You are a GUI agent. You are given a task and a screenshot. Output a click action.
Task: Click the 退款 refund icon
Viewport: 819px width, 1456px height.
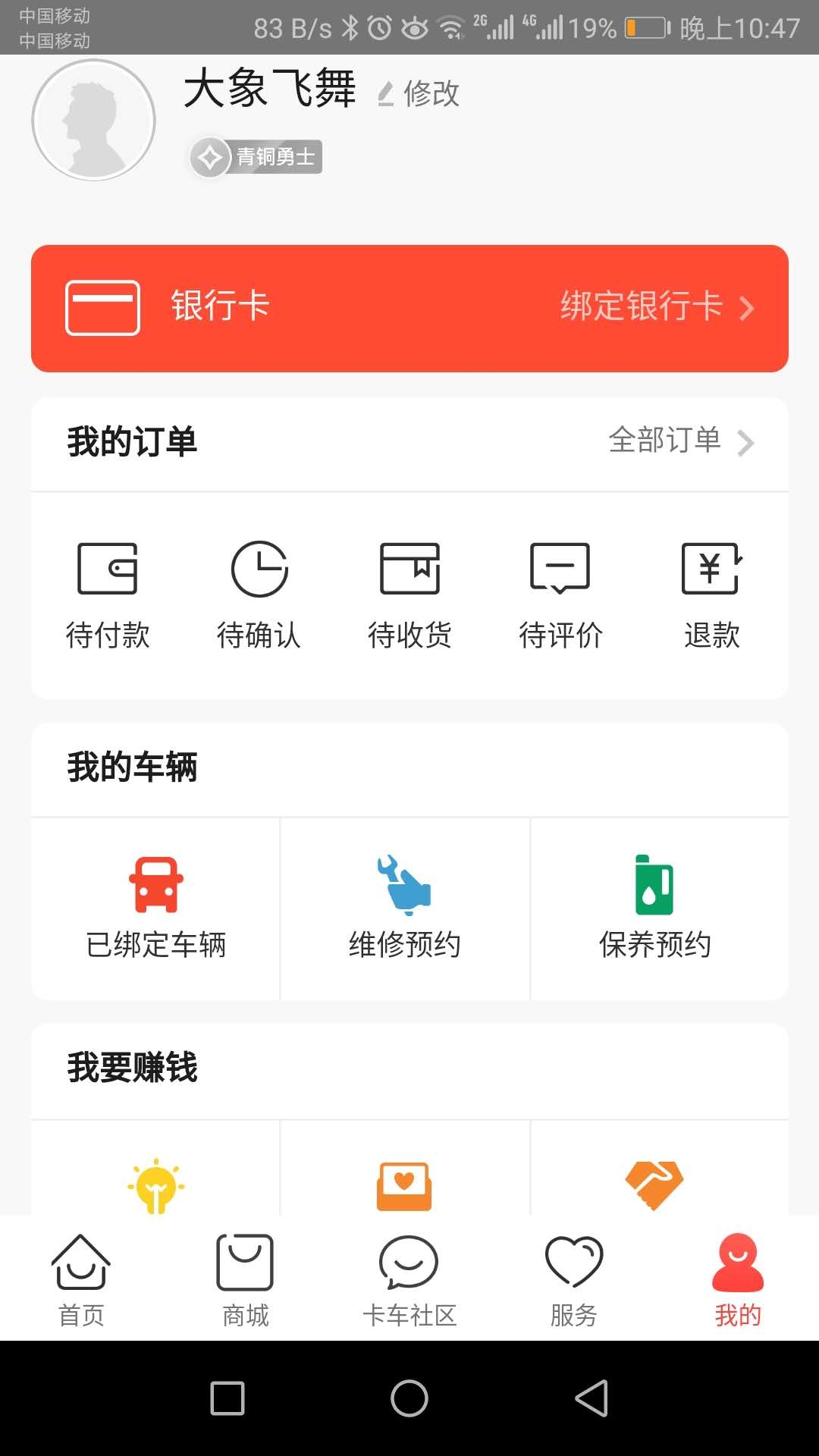(710, 569)
